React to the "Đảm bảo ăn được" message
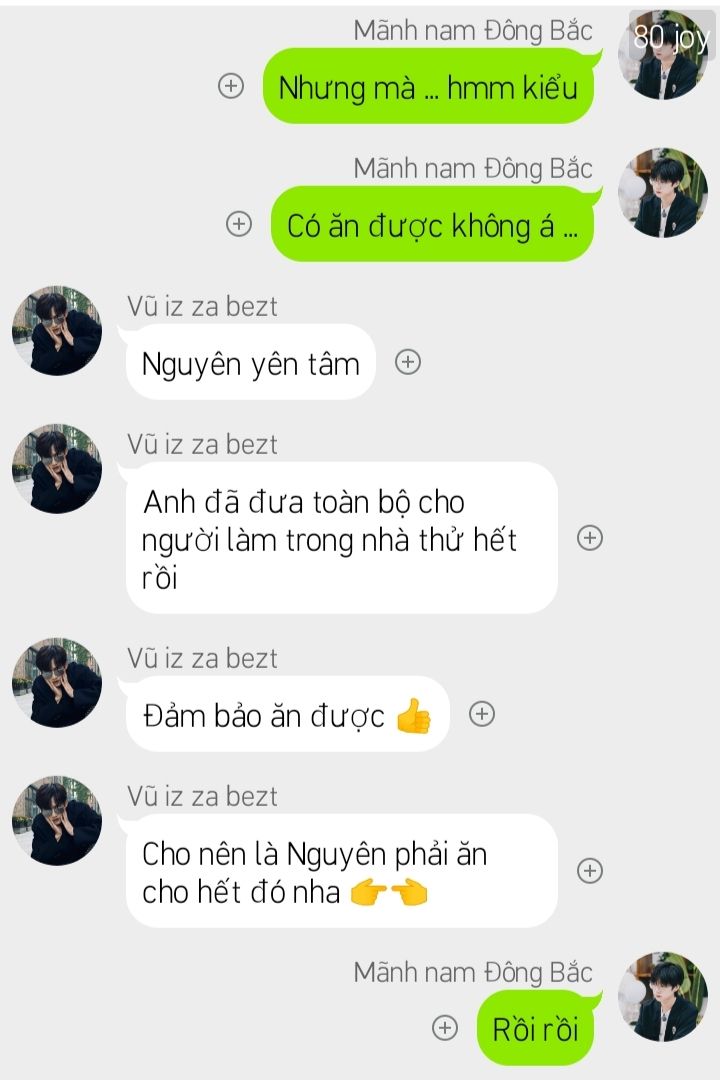720x1080 pixels. pyautogui.click(x=482, y=714)
